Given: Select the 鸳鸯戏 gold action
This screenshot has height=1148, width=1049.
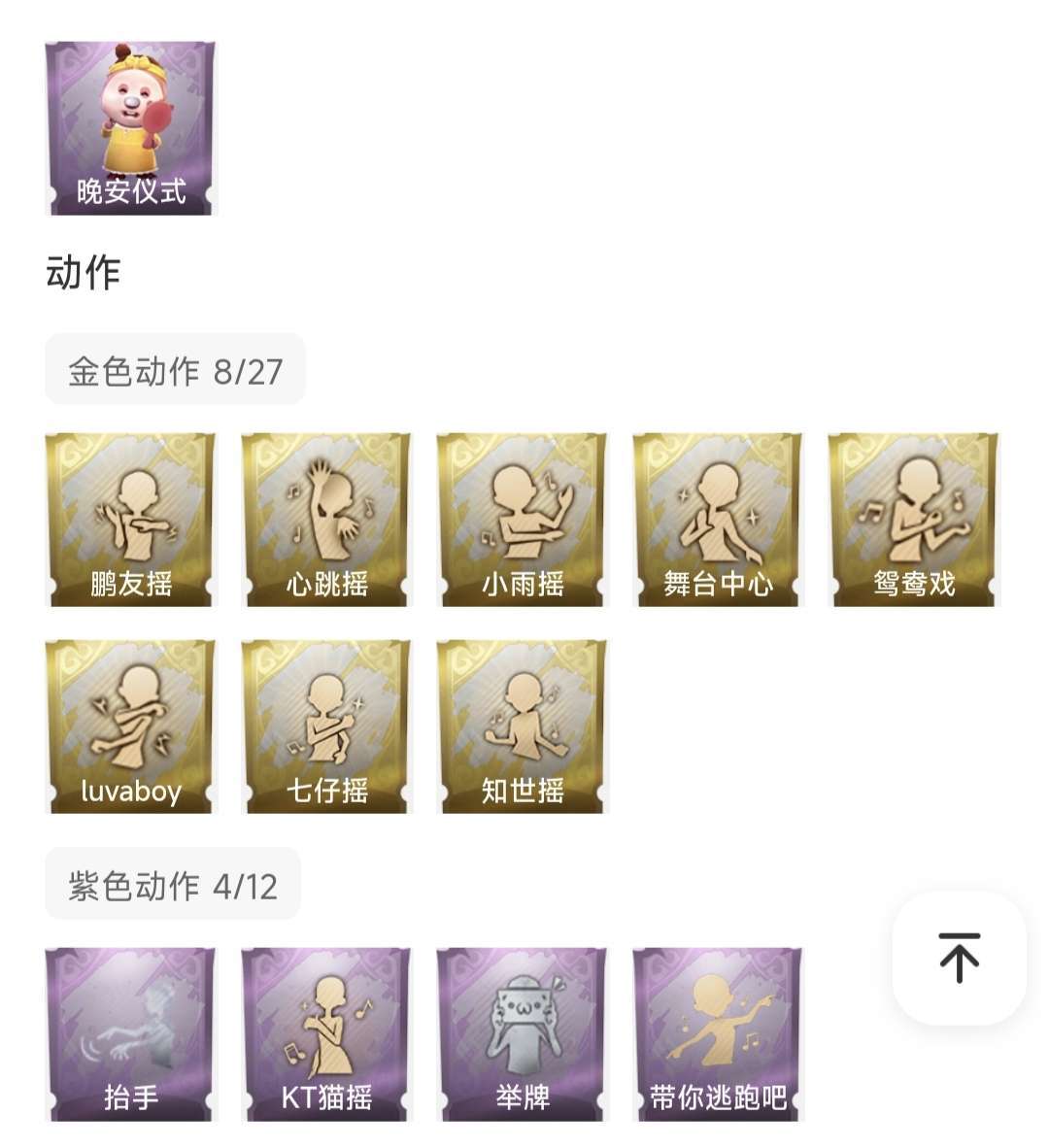Looking at the screenshot, I should tap(913, 520).
